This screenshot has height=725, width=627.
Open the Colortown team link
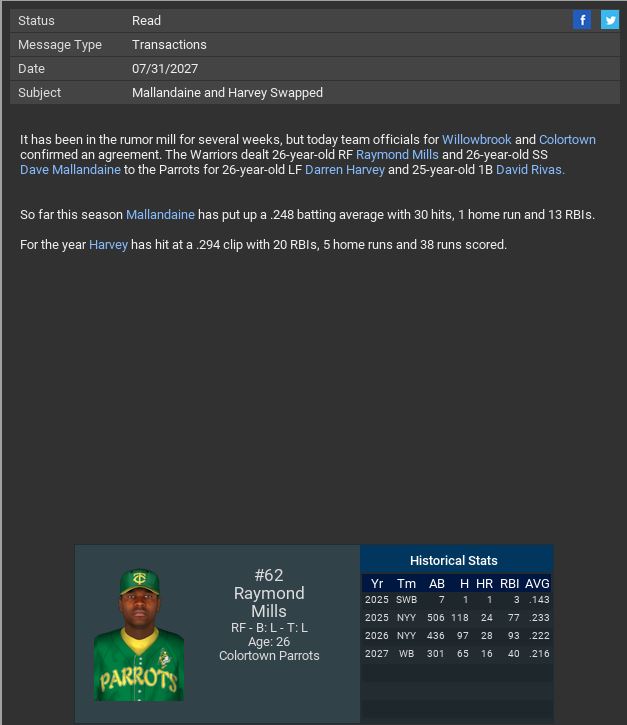(x=567, y=139)
